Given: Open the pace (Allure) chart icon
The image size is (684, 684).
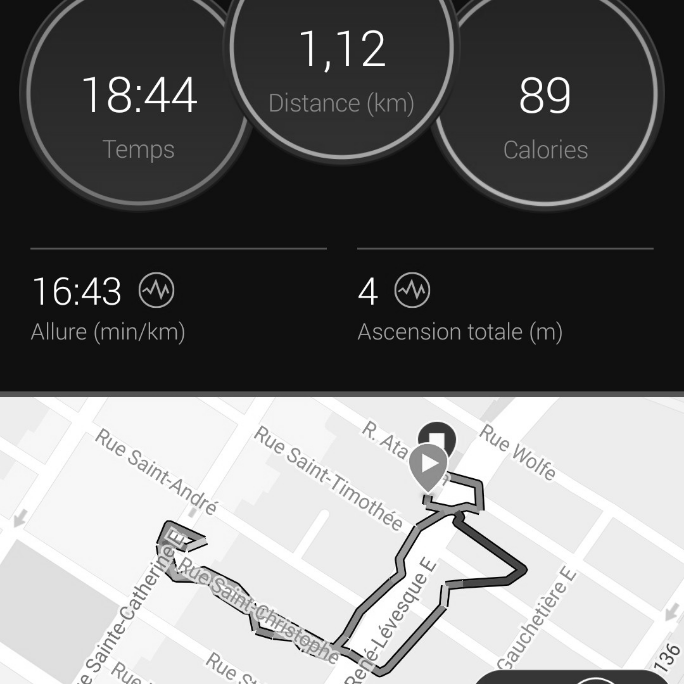Looking at the screenshot, I should (x=156, y=291).
